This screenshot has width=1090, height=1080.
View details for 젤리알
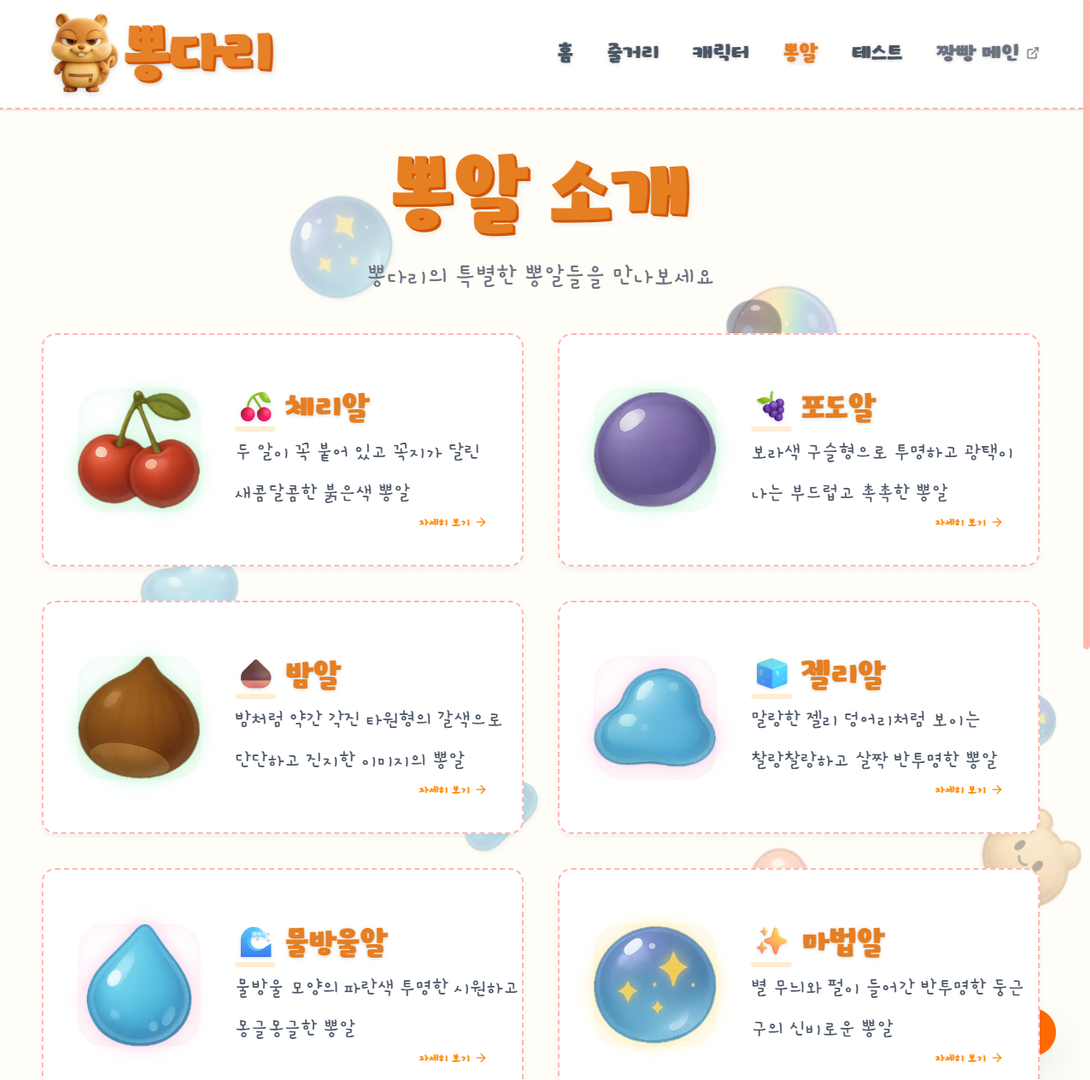coord(968,790)
